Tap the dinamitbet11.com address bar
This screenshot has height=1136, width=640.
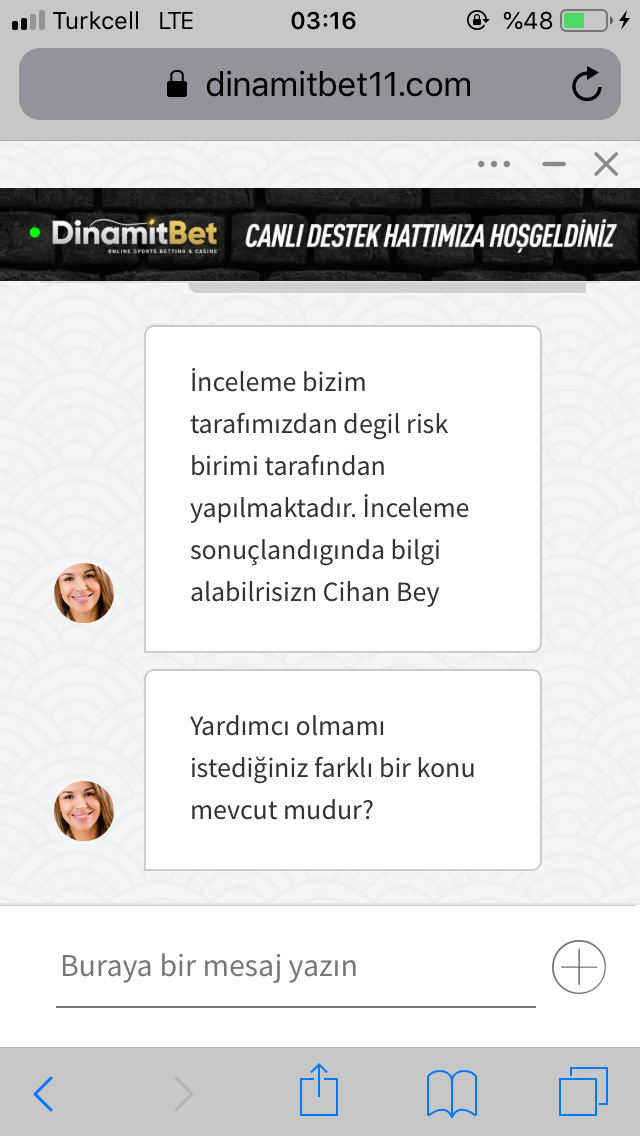tap(320, 84)
